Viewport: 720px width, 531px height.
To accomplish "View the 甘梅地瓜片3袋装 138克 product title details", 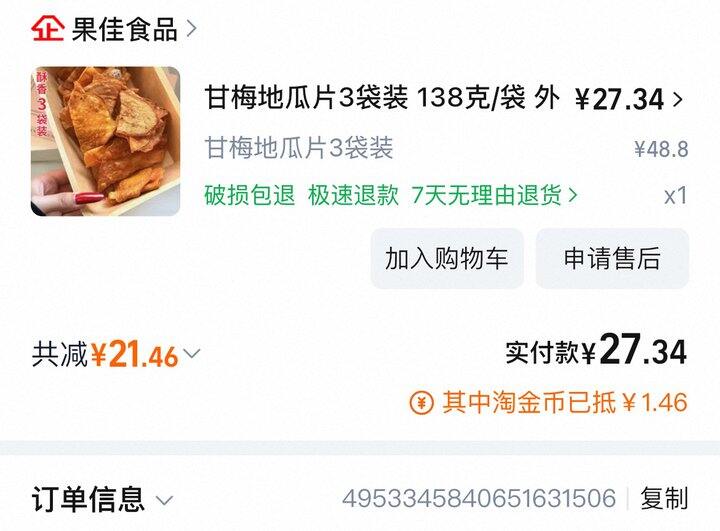I will tap(382, 98).
